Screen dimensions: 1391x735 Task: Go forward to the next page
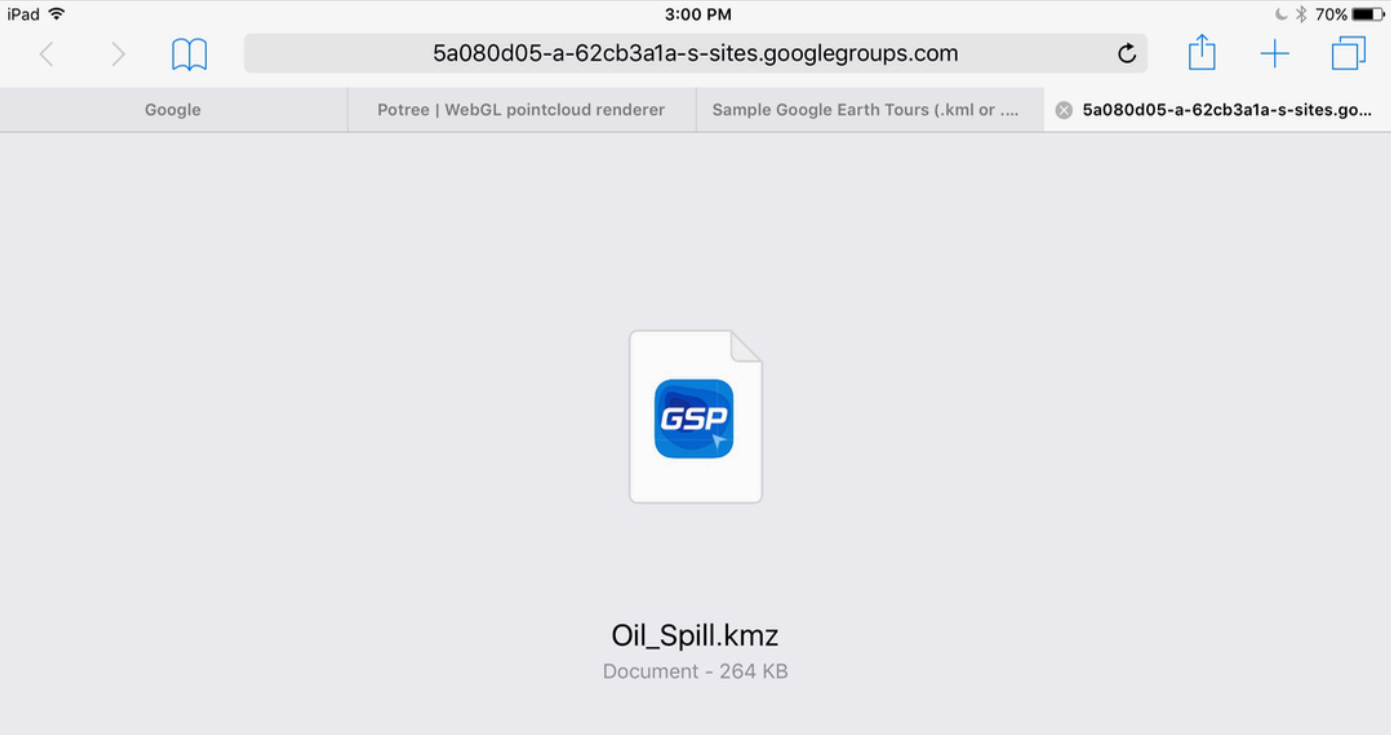coord(118,54)
